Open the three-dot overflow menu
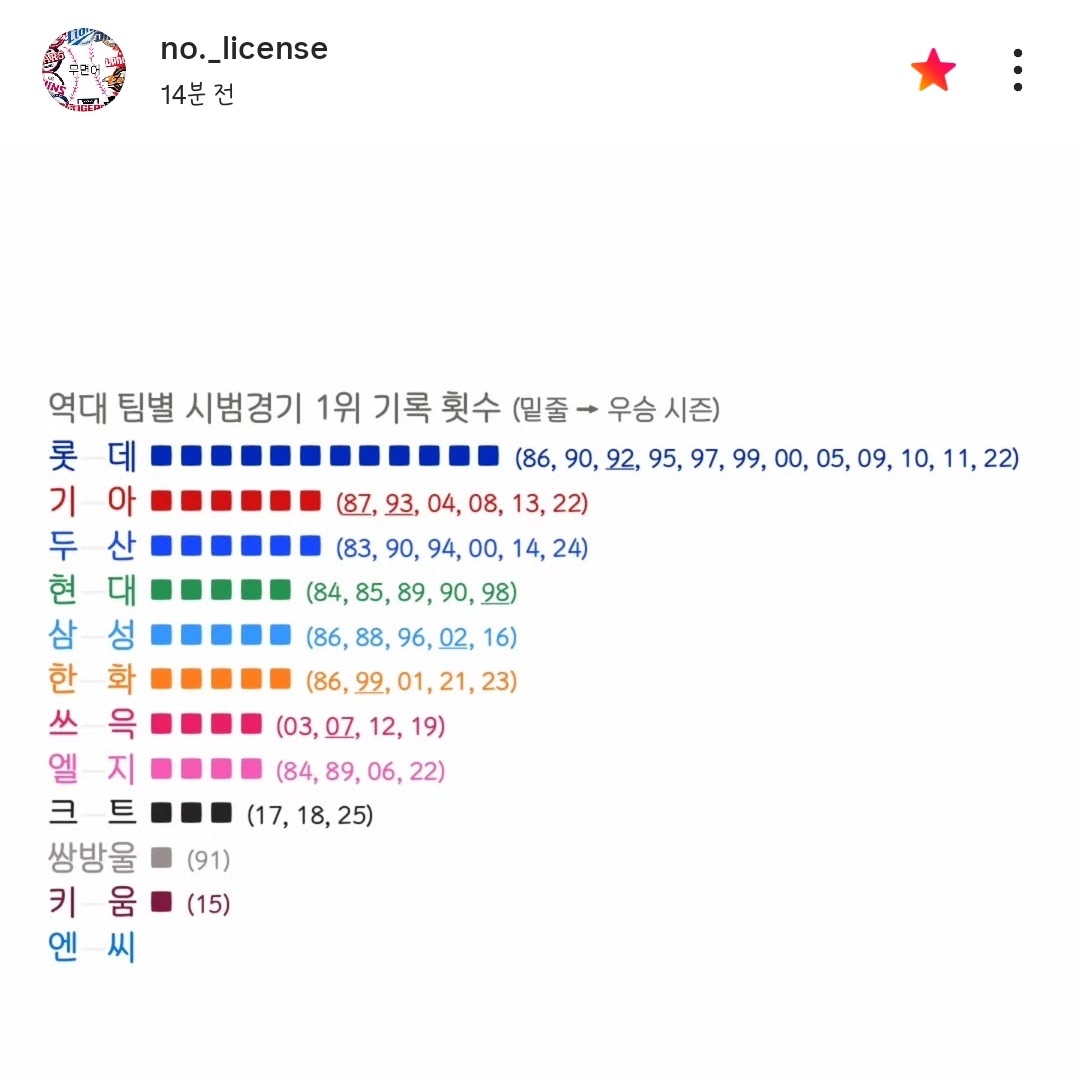This screenshot has width=1080, height=1083. click(x=1017, y=70)
